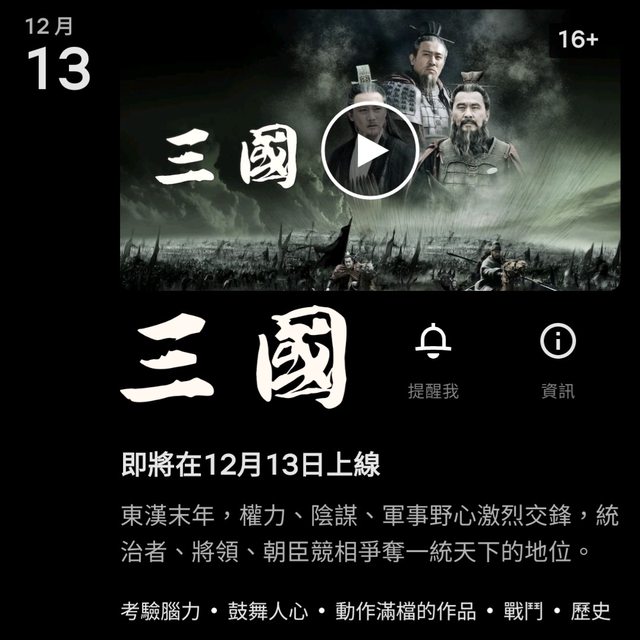Play the 三國 trailer video

(369, 151)
